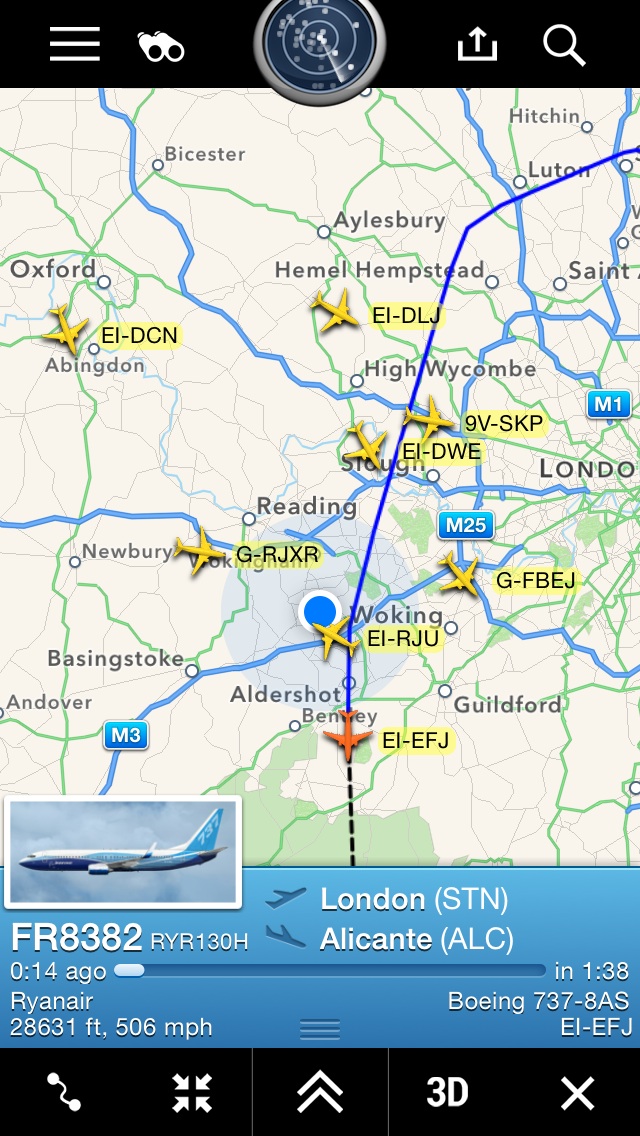Screen dimensions: 640x1136
Task: Select aircraft EI-DCN on the map
Action: (66, 330)
